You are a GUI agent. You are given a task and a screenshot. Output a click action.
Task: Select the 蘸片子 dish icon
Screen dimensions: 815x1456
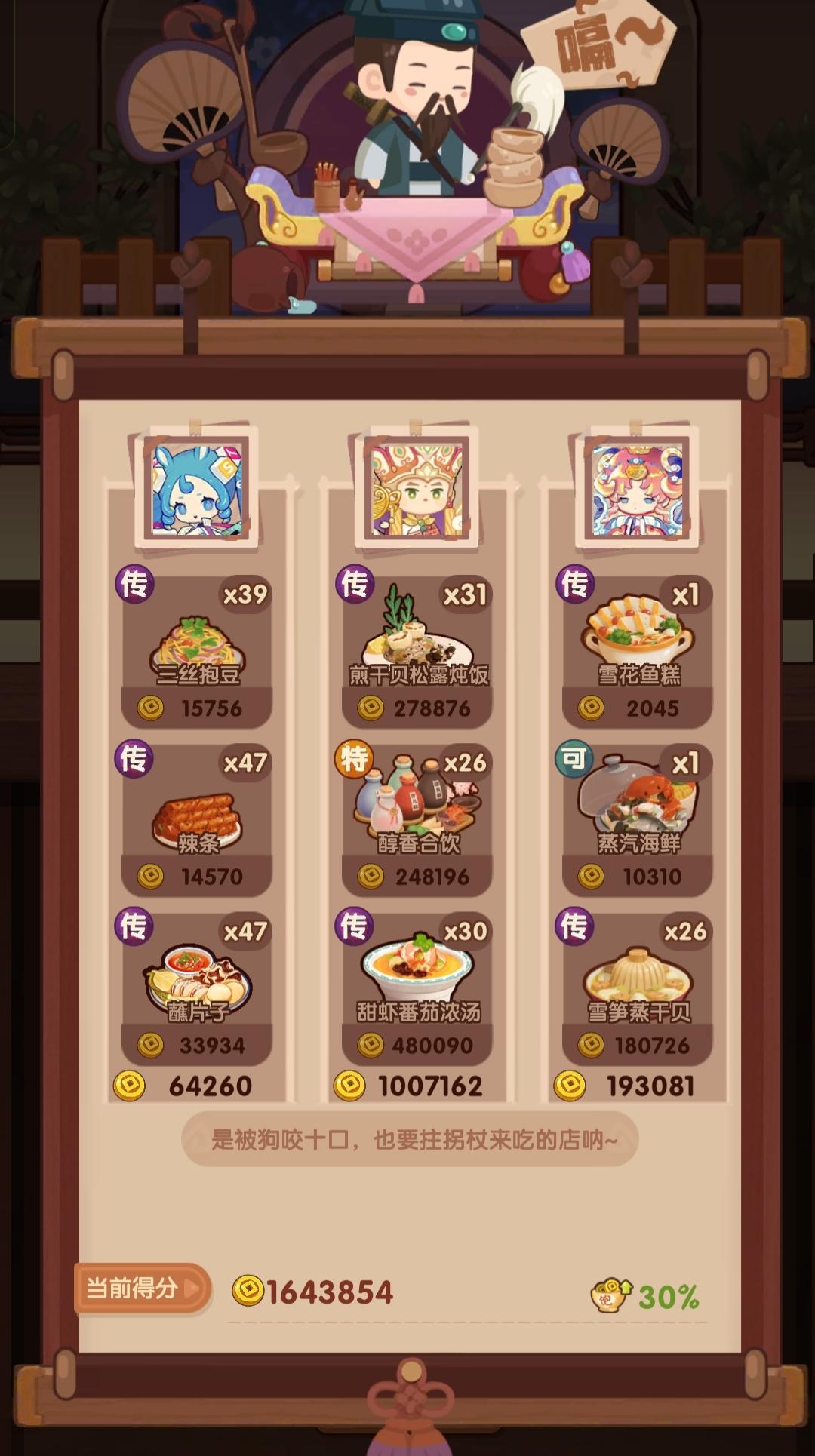(198, 981)
